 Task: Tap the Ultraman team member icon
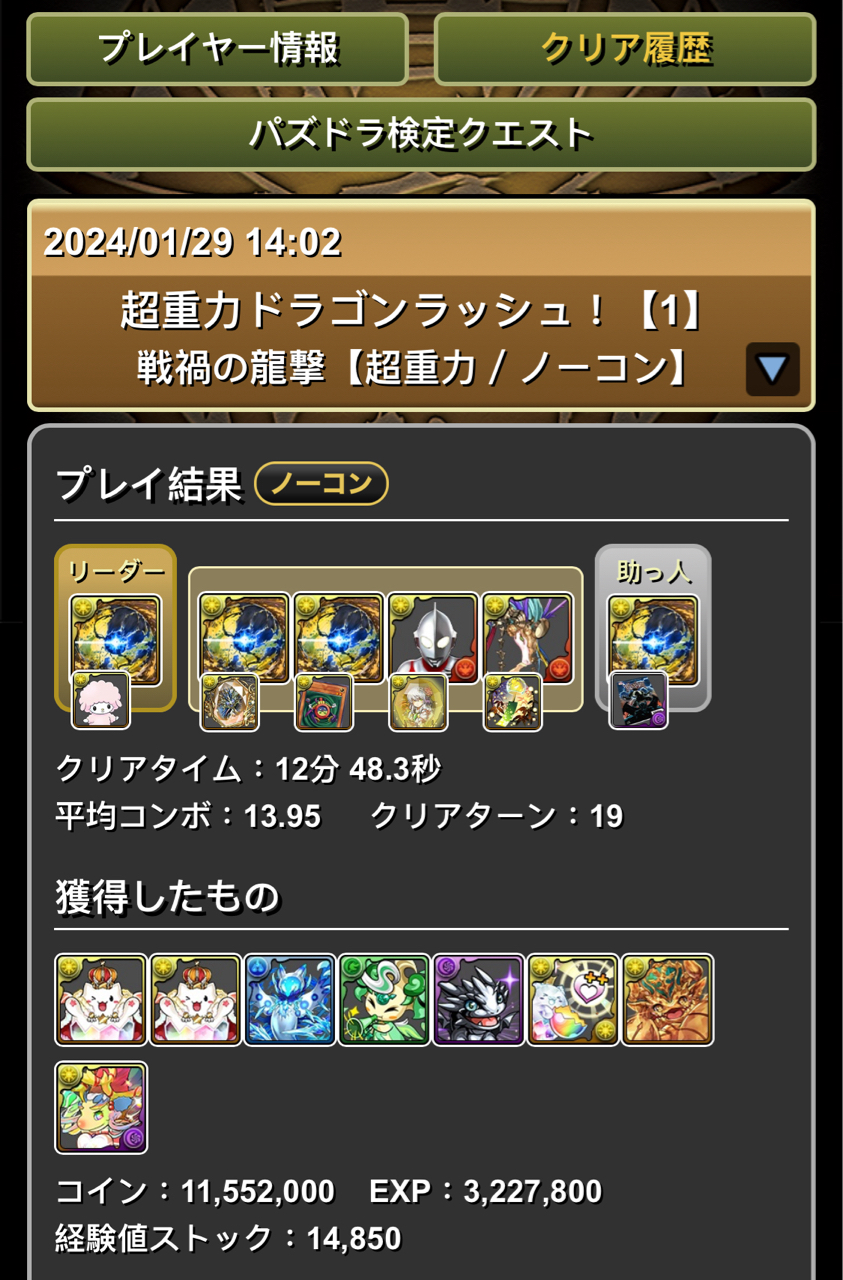pos(432,639)
